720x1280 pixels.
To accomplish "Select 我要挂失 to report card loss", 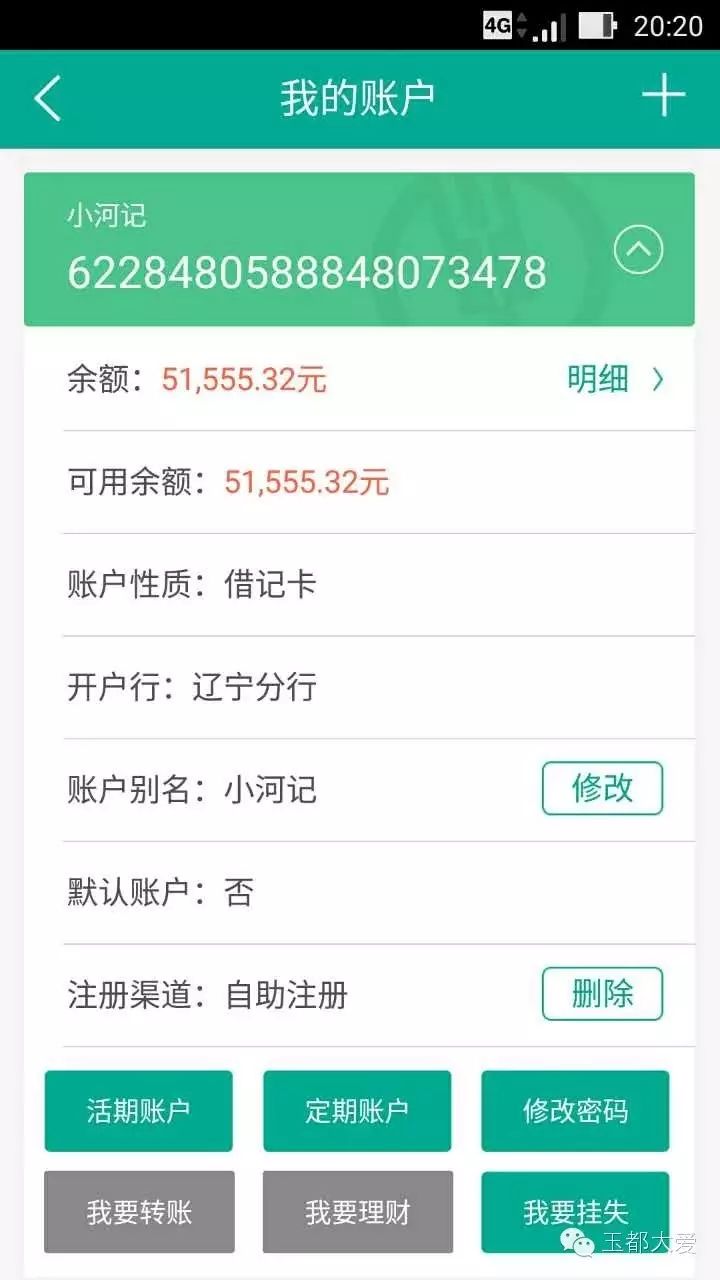I will click(575, 1212).
